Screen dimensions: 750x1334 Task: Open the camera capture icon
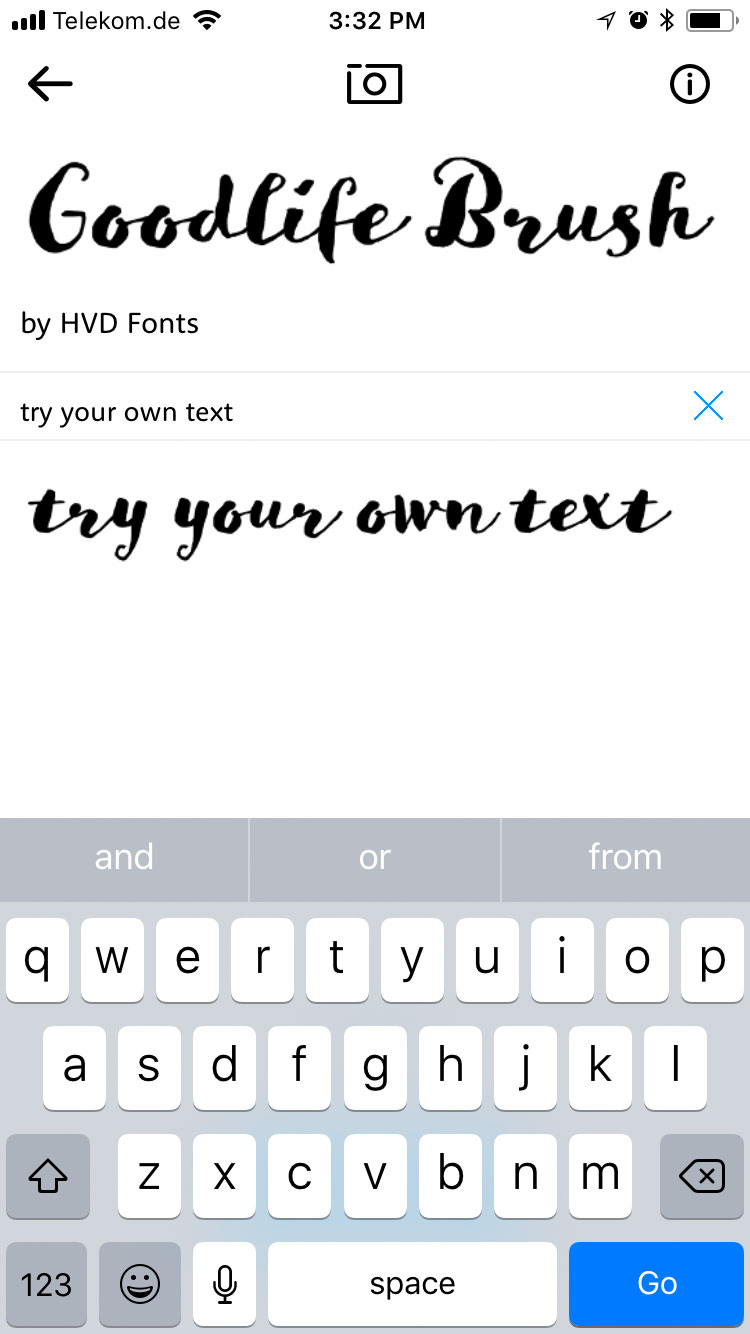pyautogui.click(x=374, y=84)
